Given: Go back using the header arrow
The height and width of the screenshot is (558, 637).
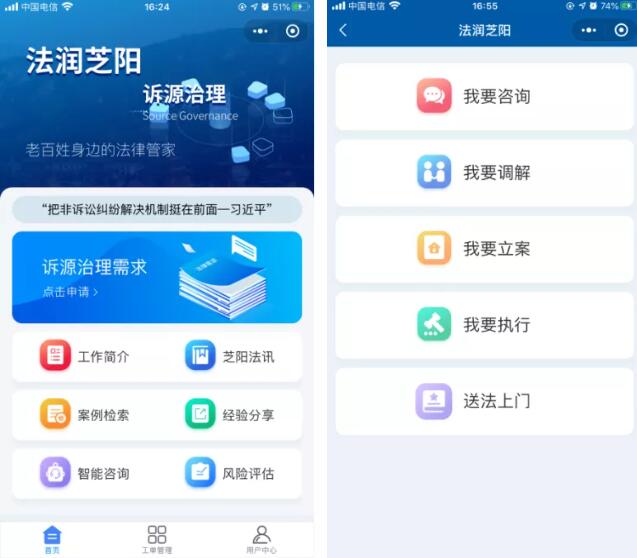Looking at the screenshot, I should pyautogui.click(x=343, y=30).
